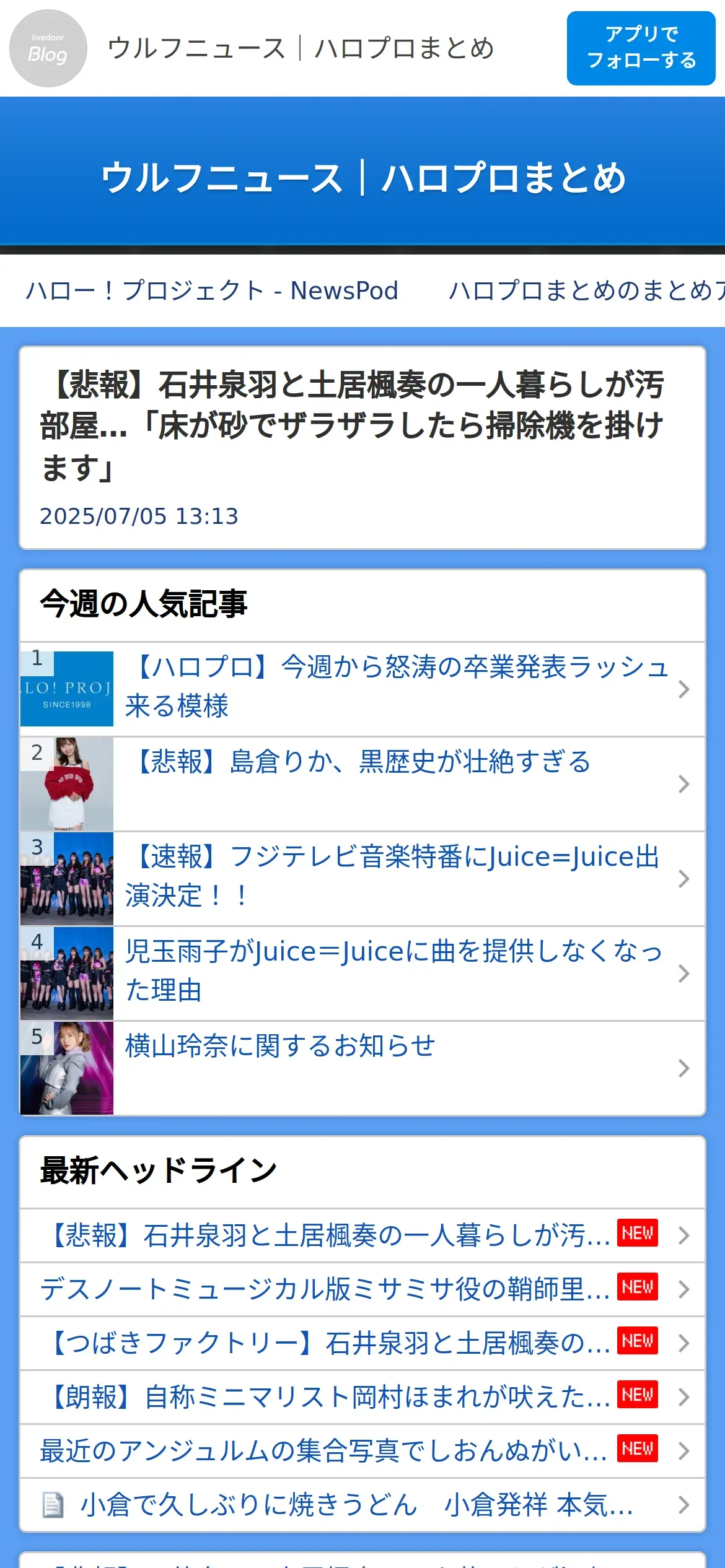Read the 最近のアンジュルムの集合写真 headline
This screenshot has width=725, height=1568.
[x=323, y=1451]
